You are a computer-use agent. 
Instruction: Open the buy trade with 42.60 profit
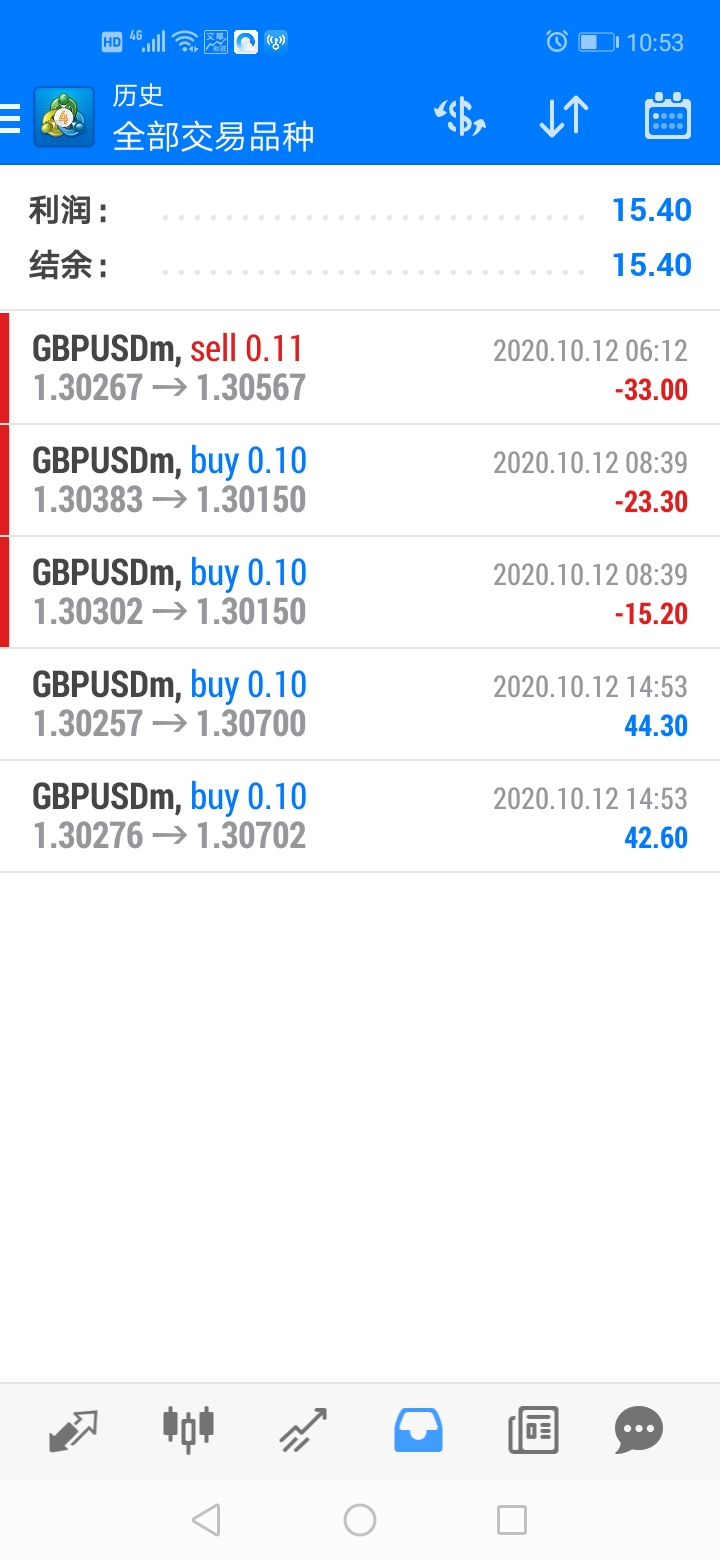coord(360,816)
